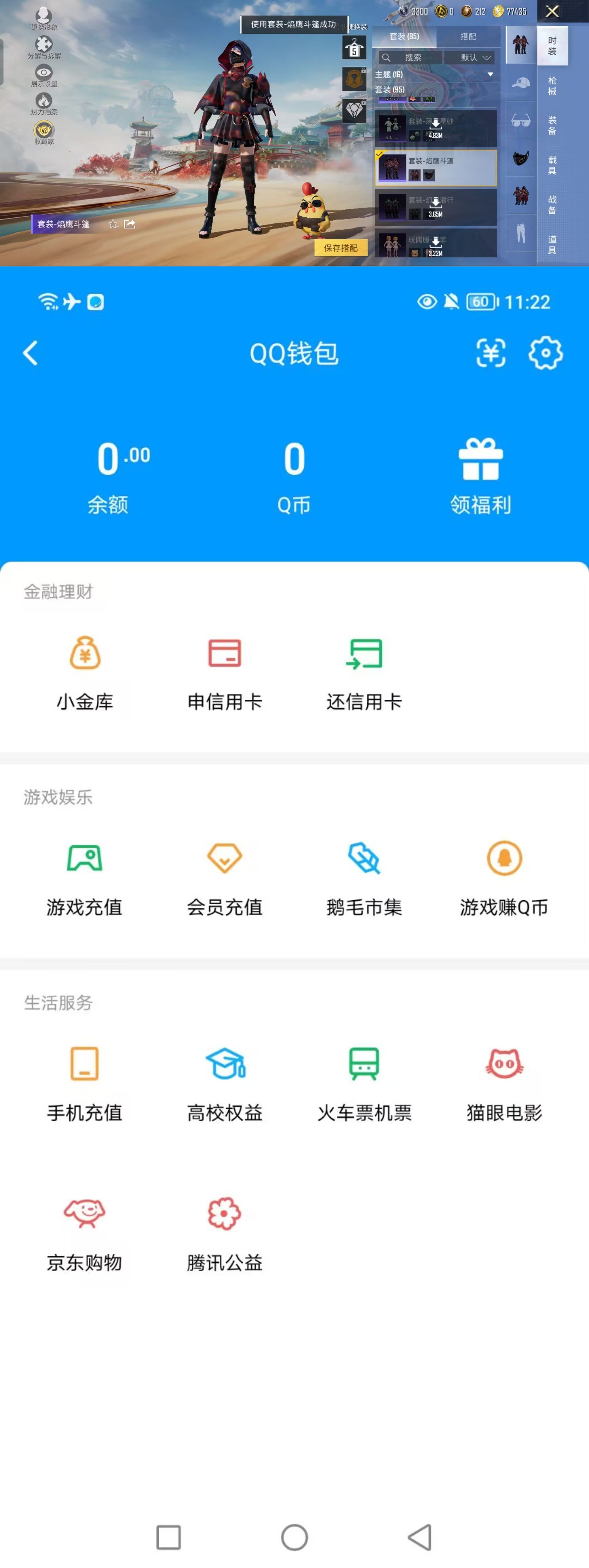Image resolution: width=589 pixels, height=1568 pixels.
Task: Toggle the favorite star for 焰鹰斗篷
Action: [x=113, y=224]
